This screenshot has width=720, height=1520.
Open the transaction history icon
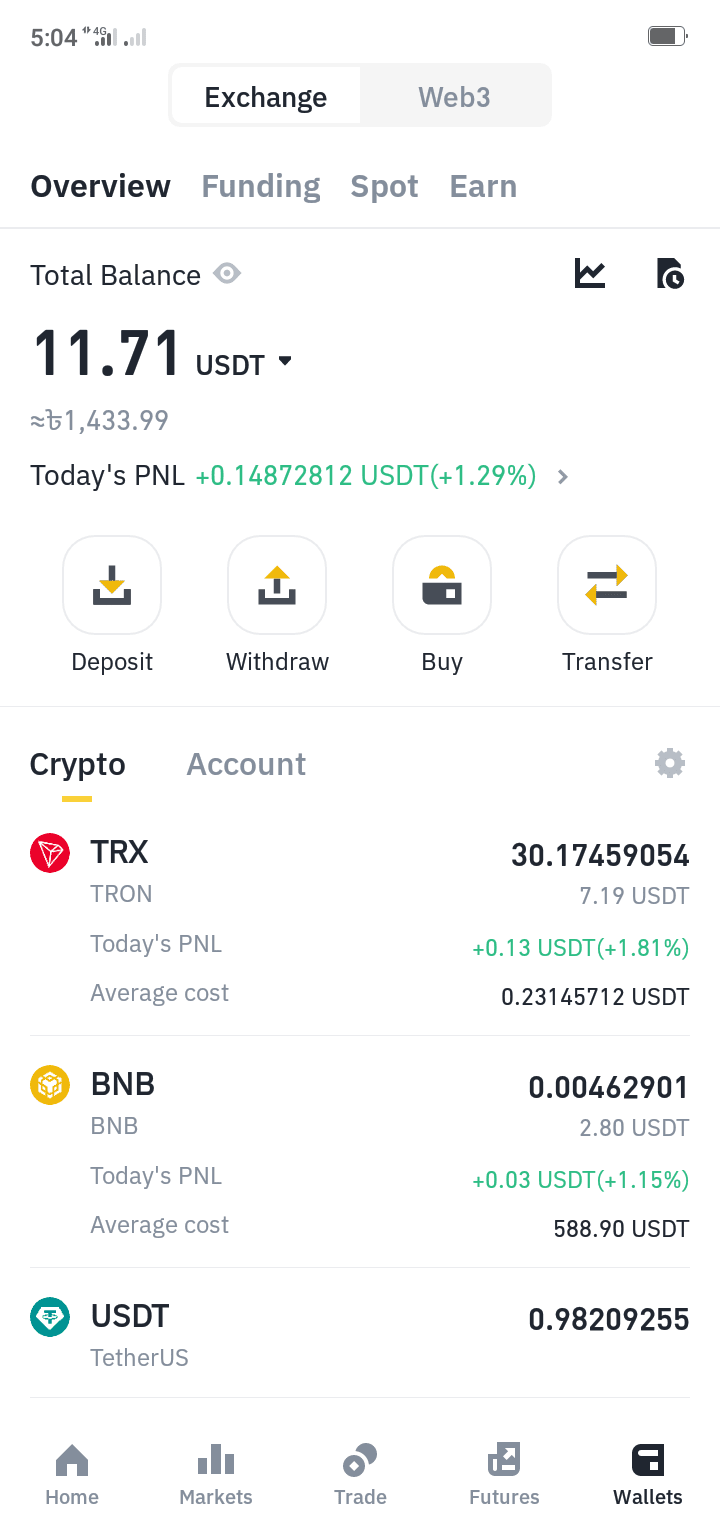click(669, 273)
